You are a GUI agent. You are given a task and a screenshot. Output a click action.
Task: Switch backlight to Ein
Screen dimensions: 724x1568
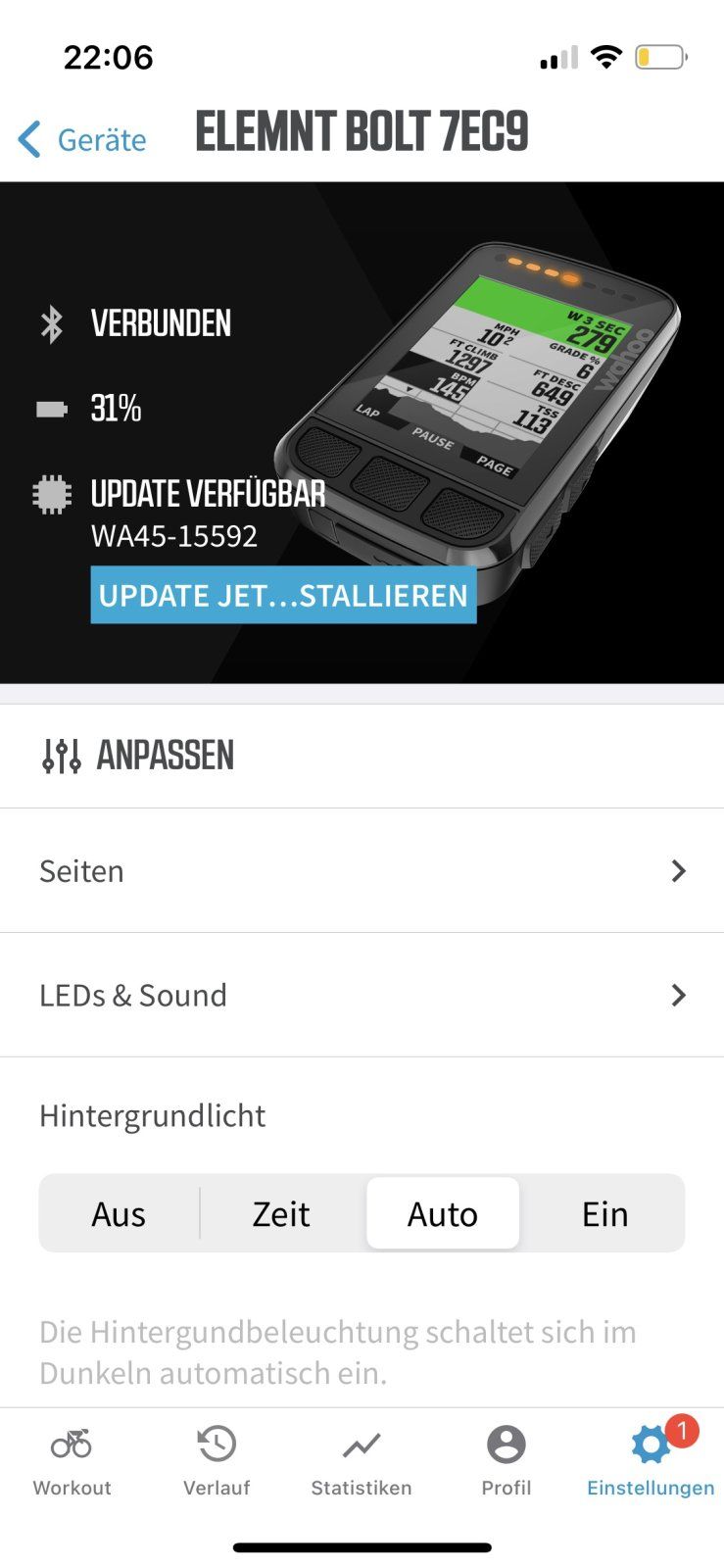point(604,1213)
